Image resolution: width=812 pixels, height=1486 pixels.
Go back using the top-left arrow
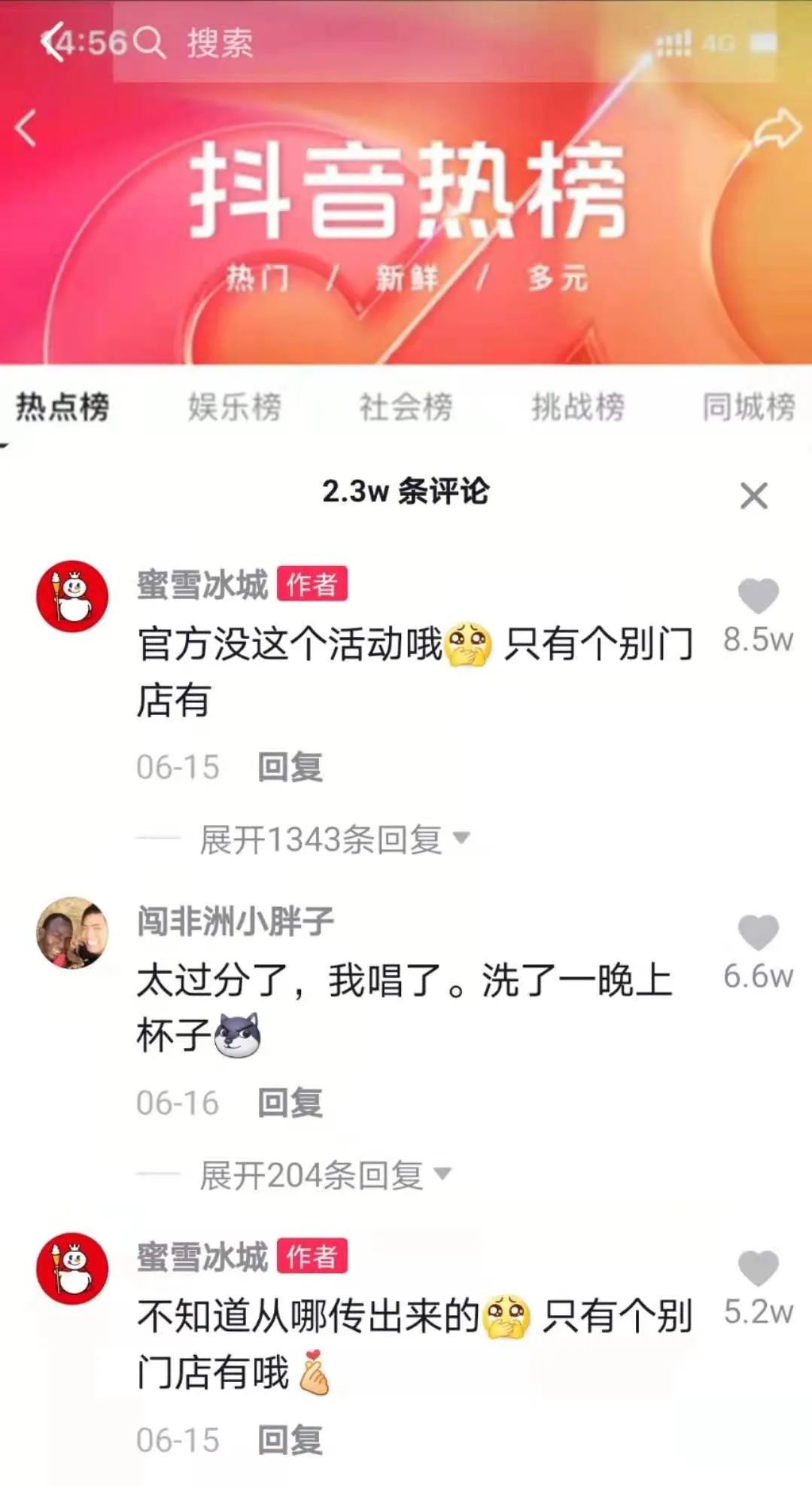pyautogui.click(x=27, y=127)
